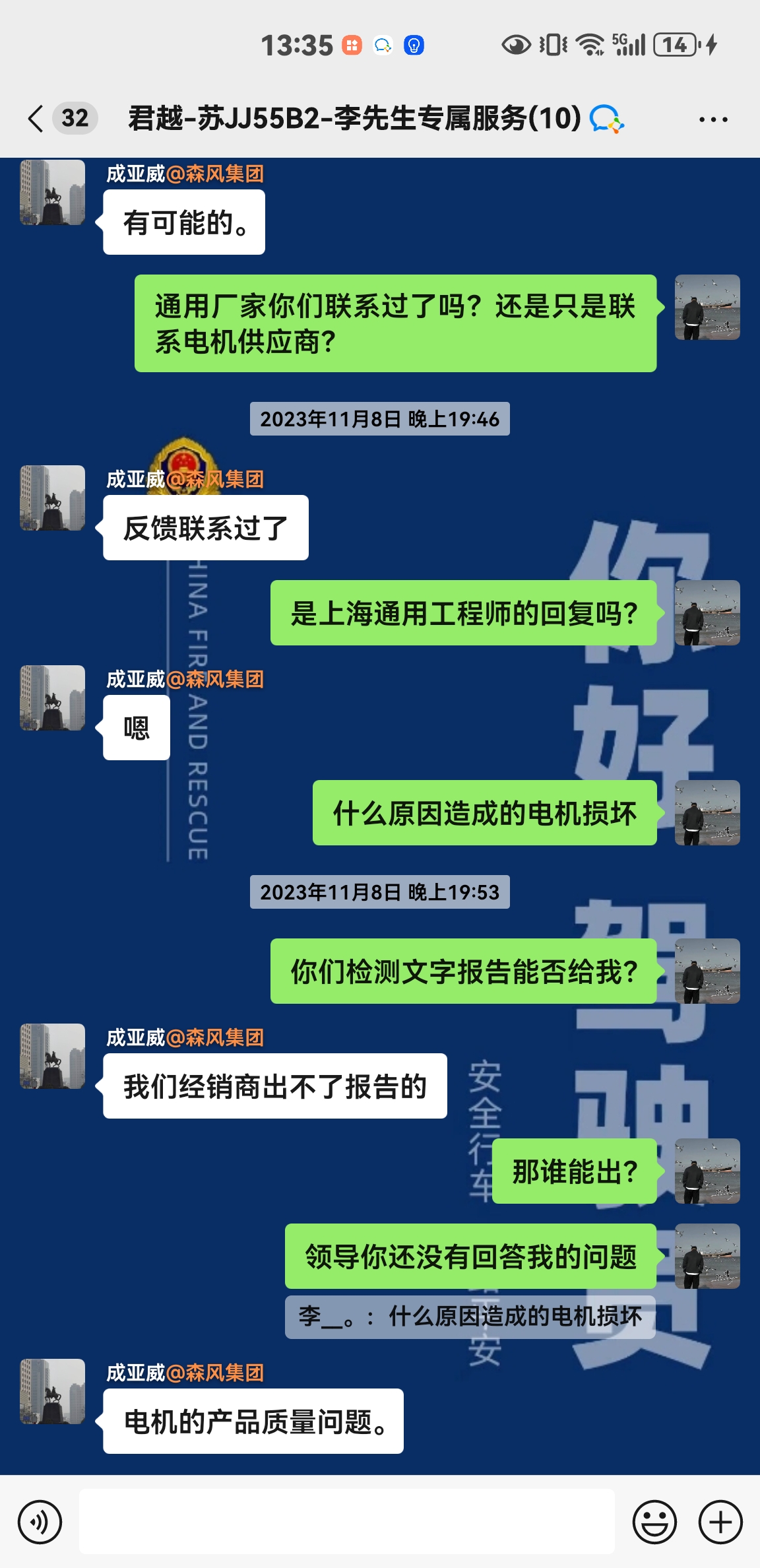760x1568 pixels.
Task: Open my avatar beside 那谁能出?
Action: coord(707,1171)
